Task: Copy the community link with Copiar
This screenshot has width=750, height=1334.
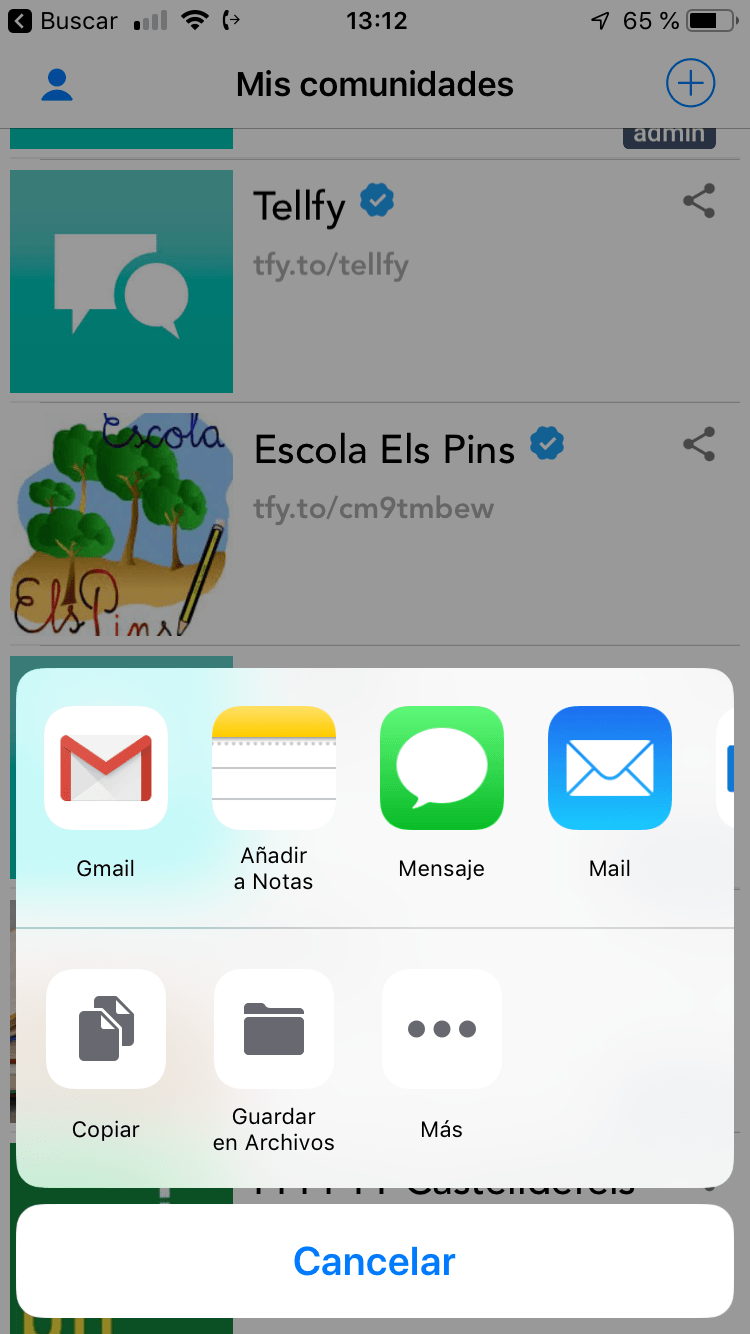Action: click(x=106, y=1029)
